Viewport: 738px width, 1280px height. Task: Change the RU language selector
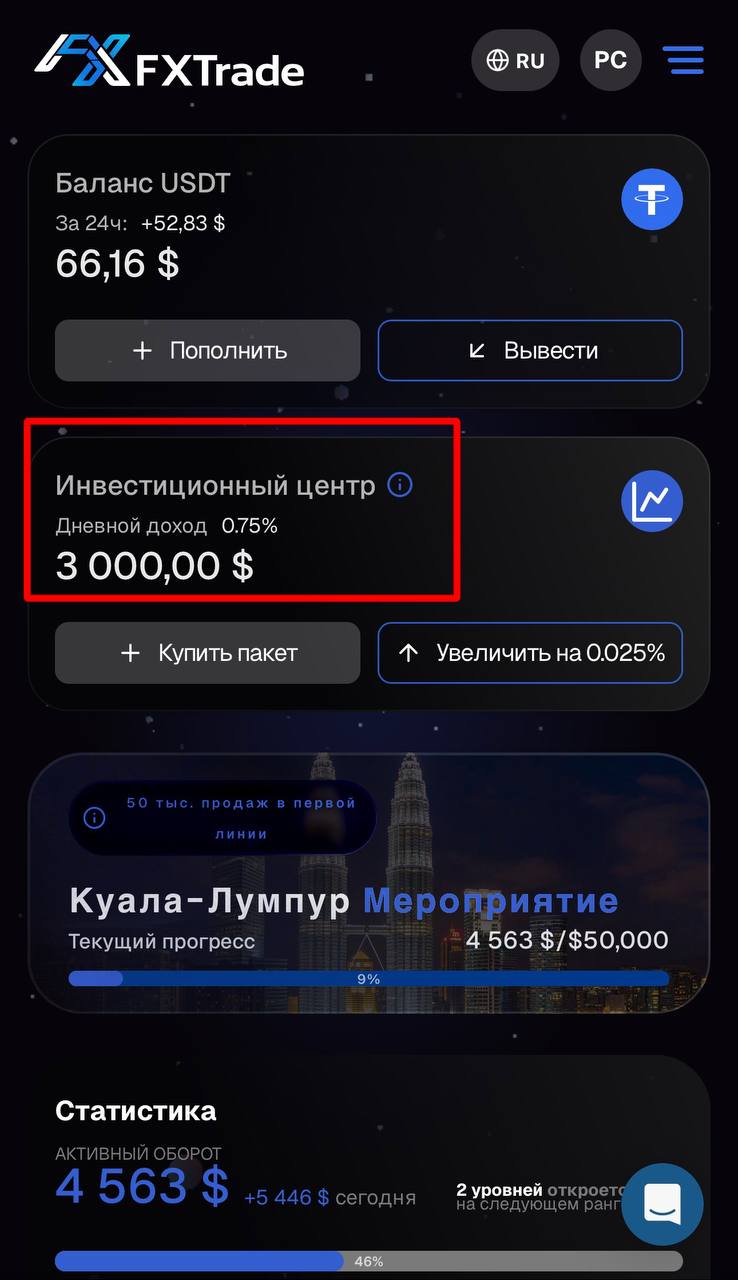516,60
